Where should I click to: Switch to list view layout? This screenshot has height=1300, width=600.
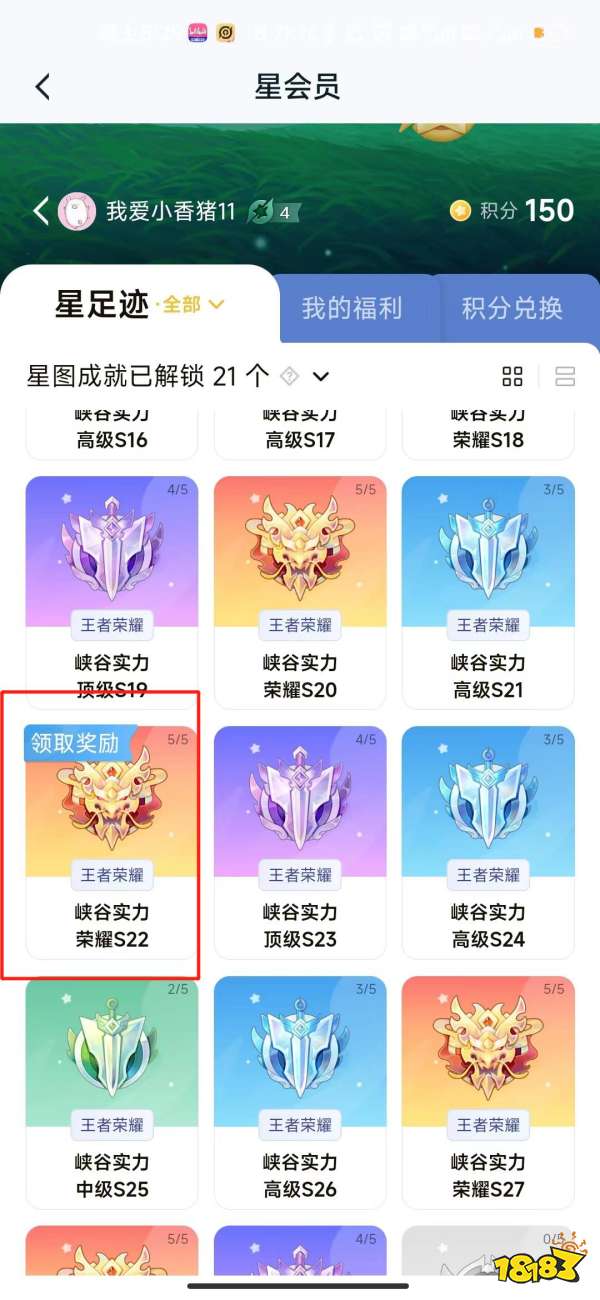pos(565,377)
